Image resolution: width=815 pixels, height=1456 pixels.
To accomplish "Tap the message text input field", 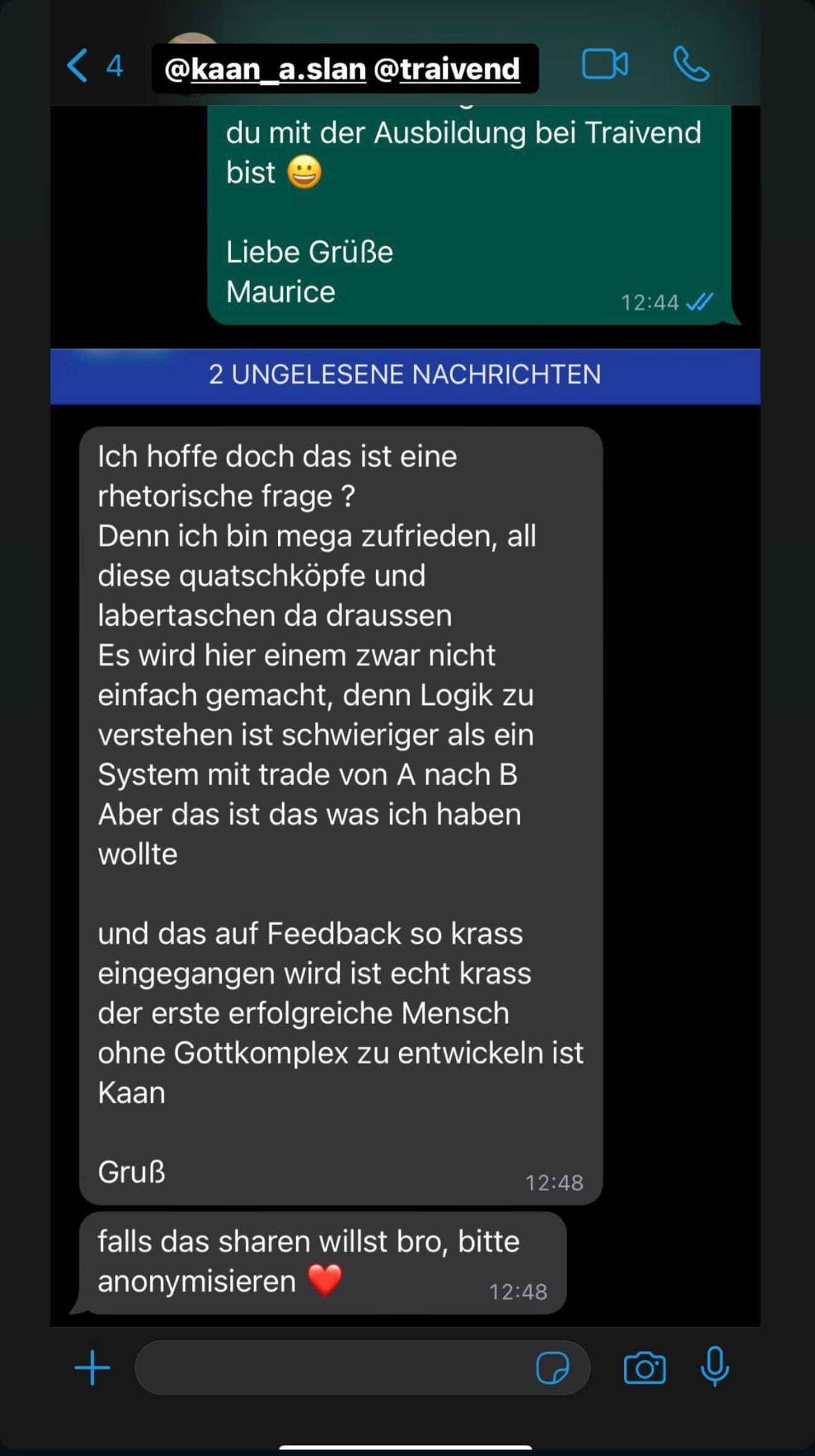I will [x=340, y=1368].
